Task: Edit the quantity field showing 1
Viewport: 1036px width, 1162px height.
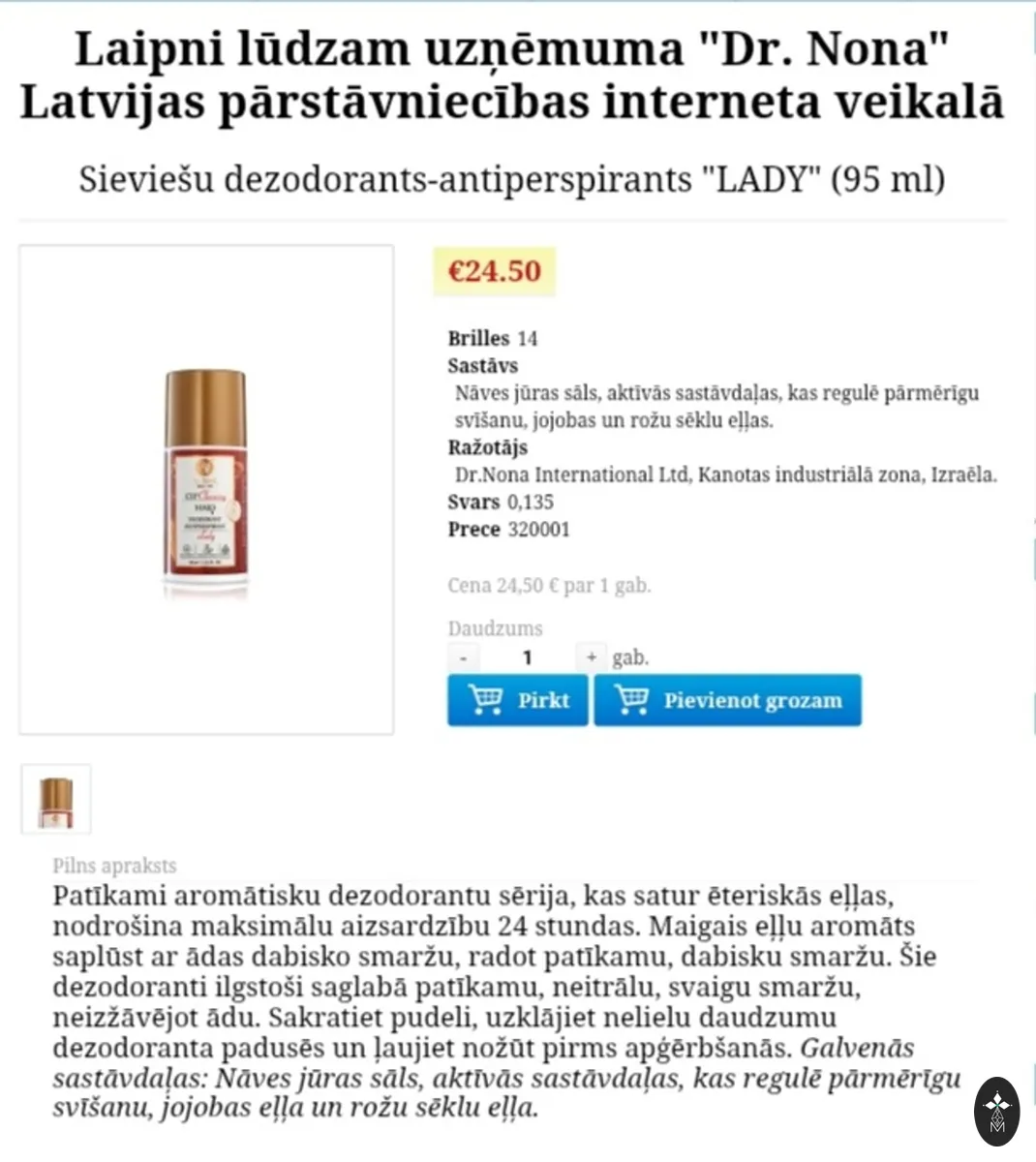Action: point(527,657)
